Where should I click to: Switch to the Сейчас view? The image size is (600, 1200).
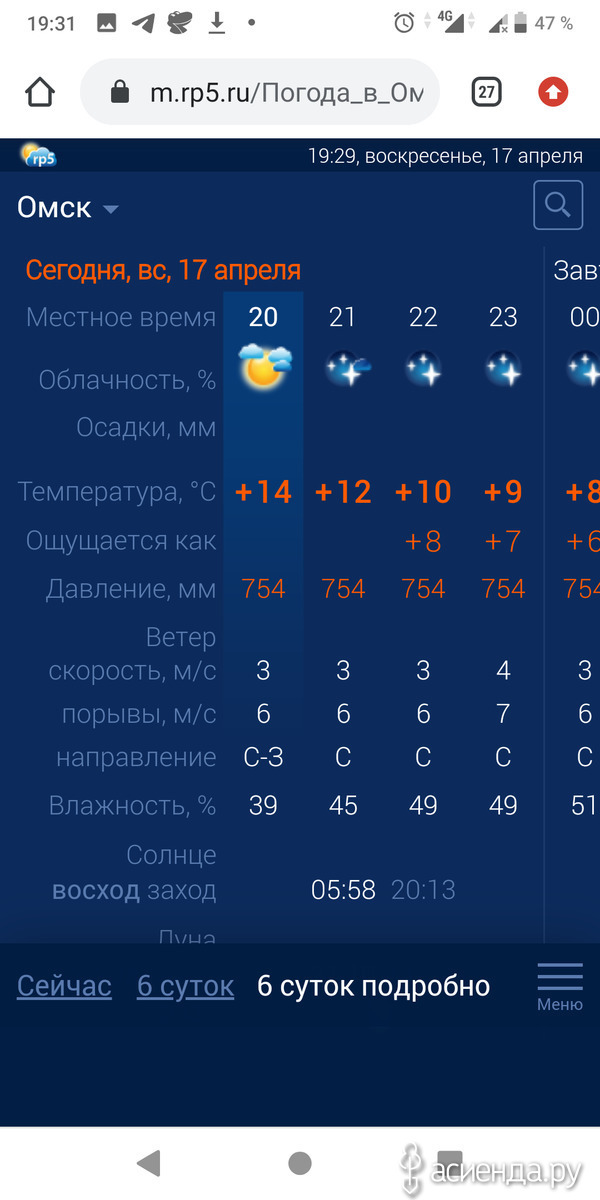(x=64, y=986)
